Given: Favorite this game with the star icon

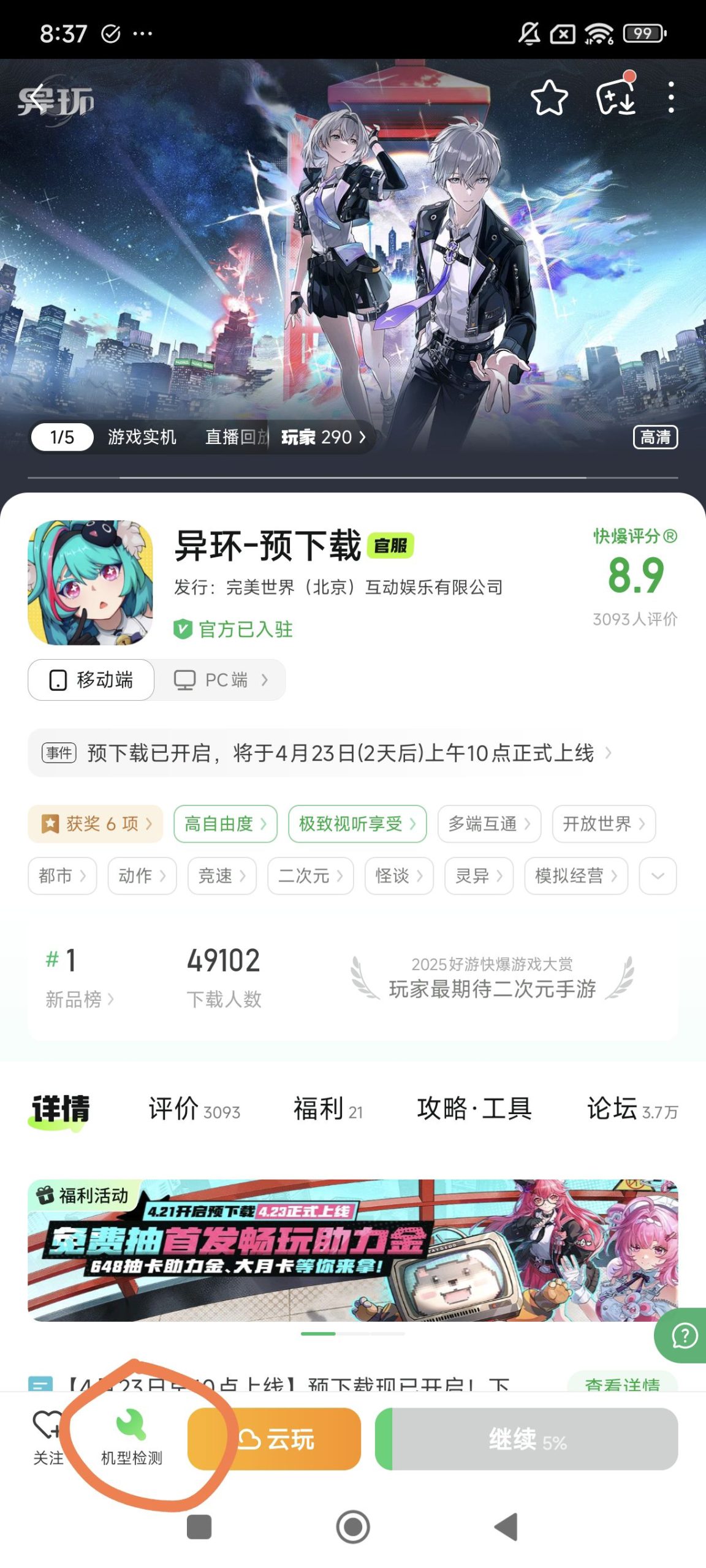Looking at the screenshot, I should click(x=548, y=98).
